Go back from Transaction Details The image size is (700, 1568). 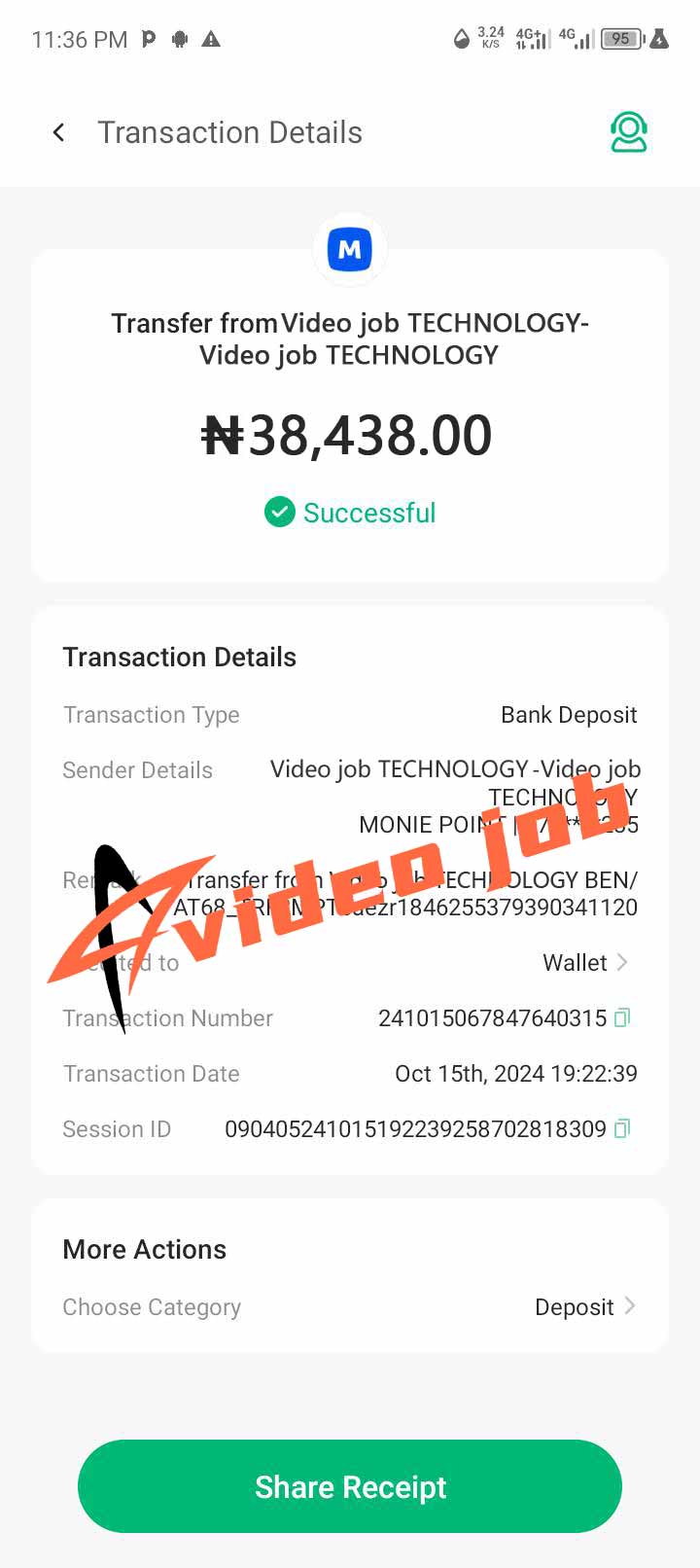point(59,132)
